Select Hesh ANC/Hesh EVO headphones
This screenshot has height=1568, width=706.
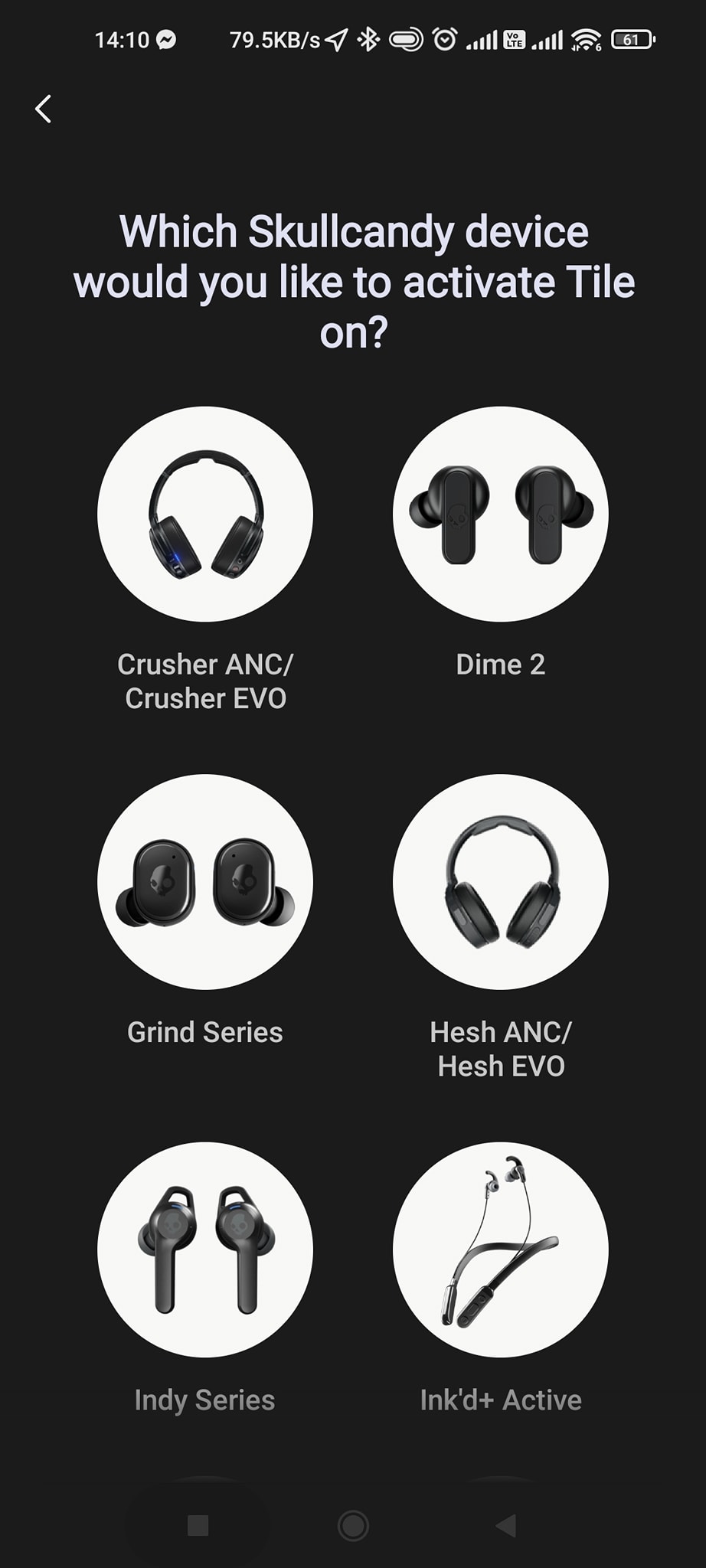coord(500,882)
